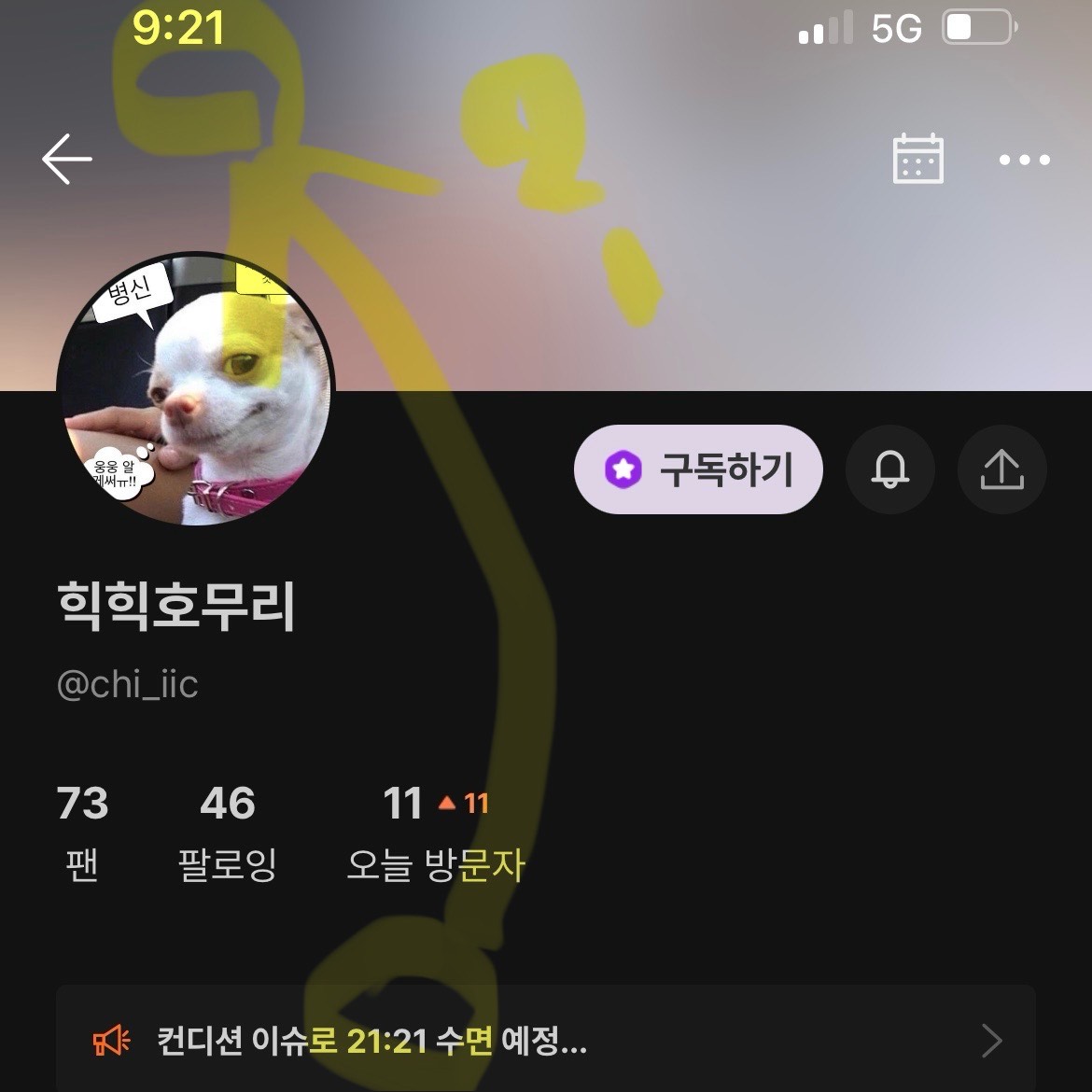This screenshot has height=1092, width=1092.
Task: Open the 컨디션 이슈 announcement notice
Action: (546, 1040)
